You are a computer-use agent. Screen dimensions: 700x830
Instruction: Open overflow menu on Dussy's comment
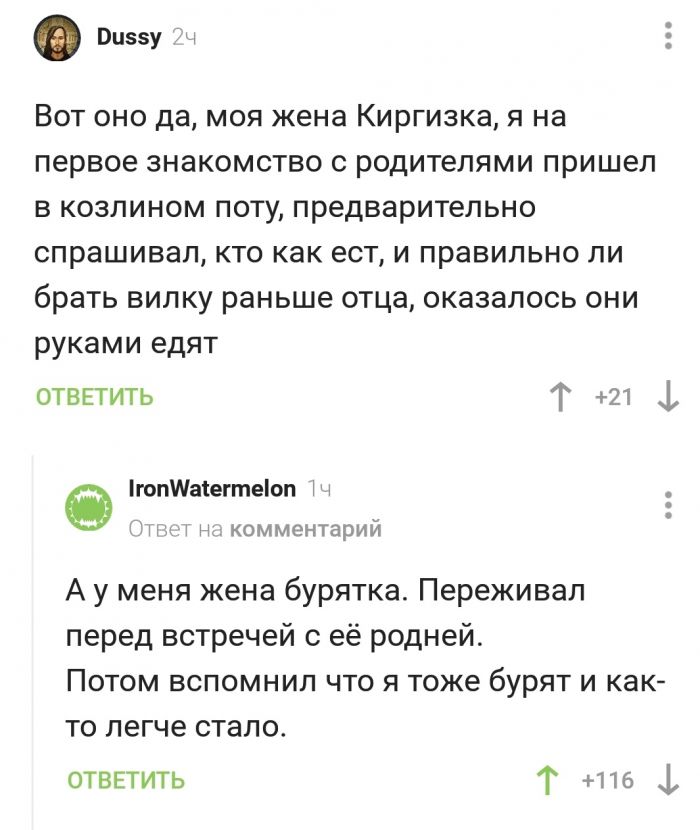click(668, 38)
